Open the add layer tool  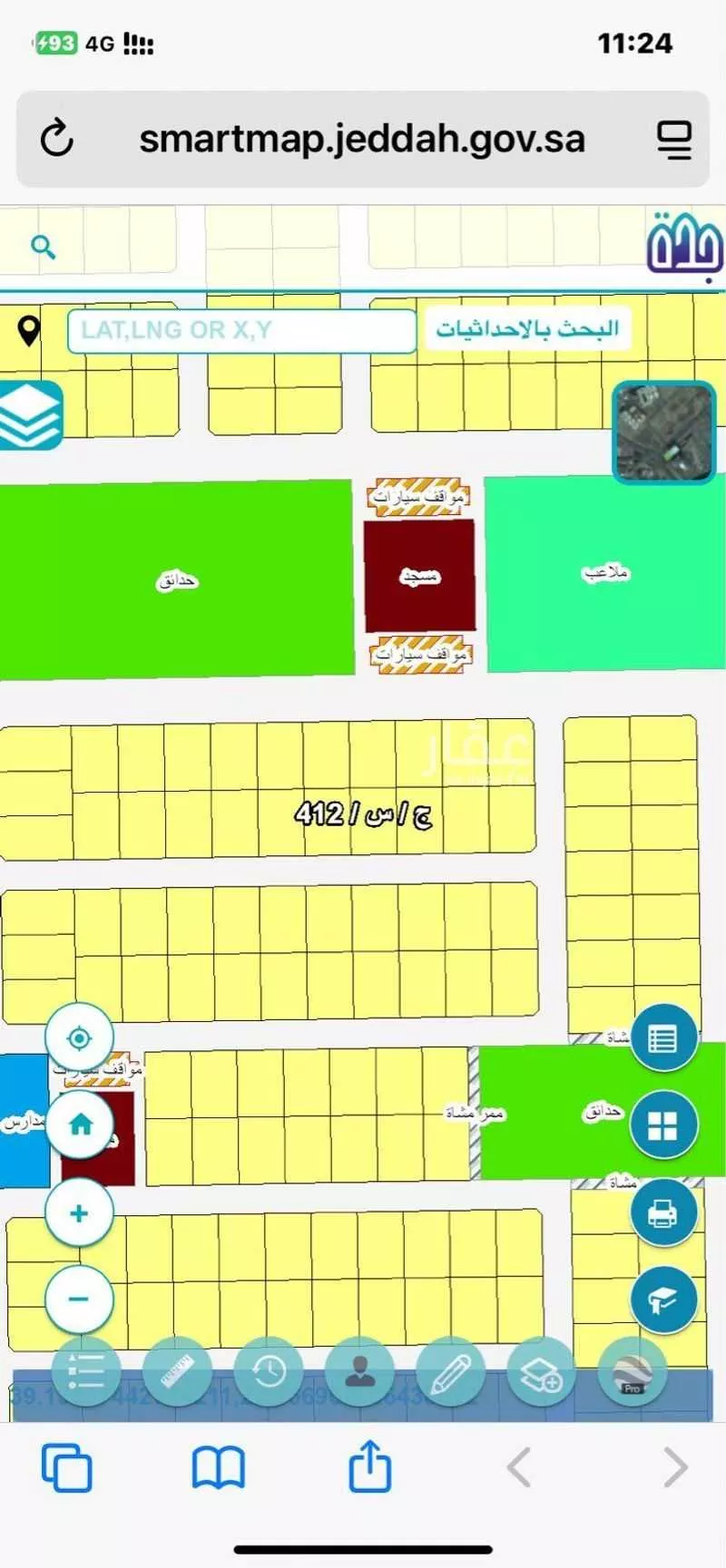pos(541,1372)
